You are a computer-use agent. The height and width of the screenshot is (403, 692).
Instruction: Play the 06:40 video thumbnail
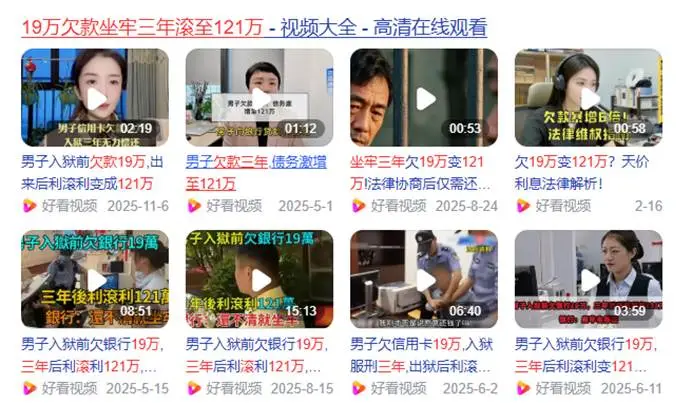click(x=424, y=280)
